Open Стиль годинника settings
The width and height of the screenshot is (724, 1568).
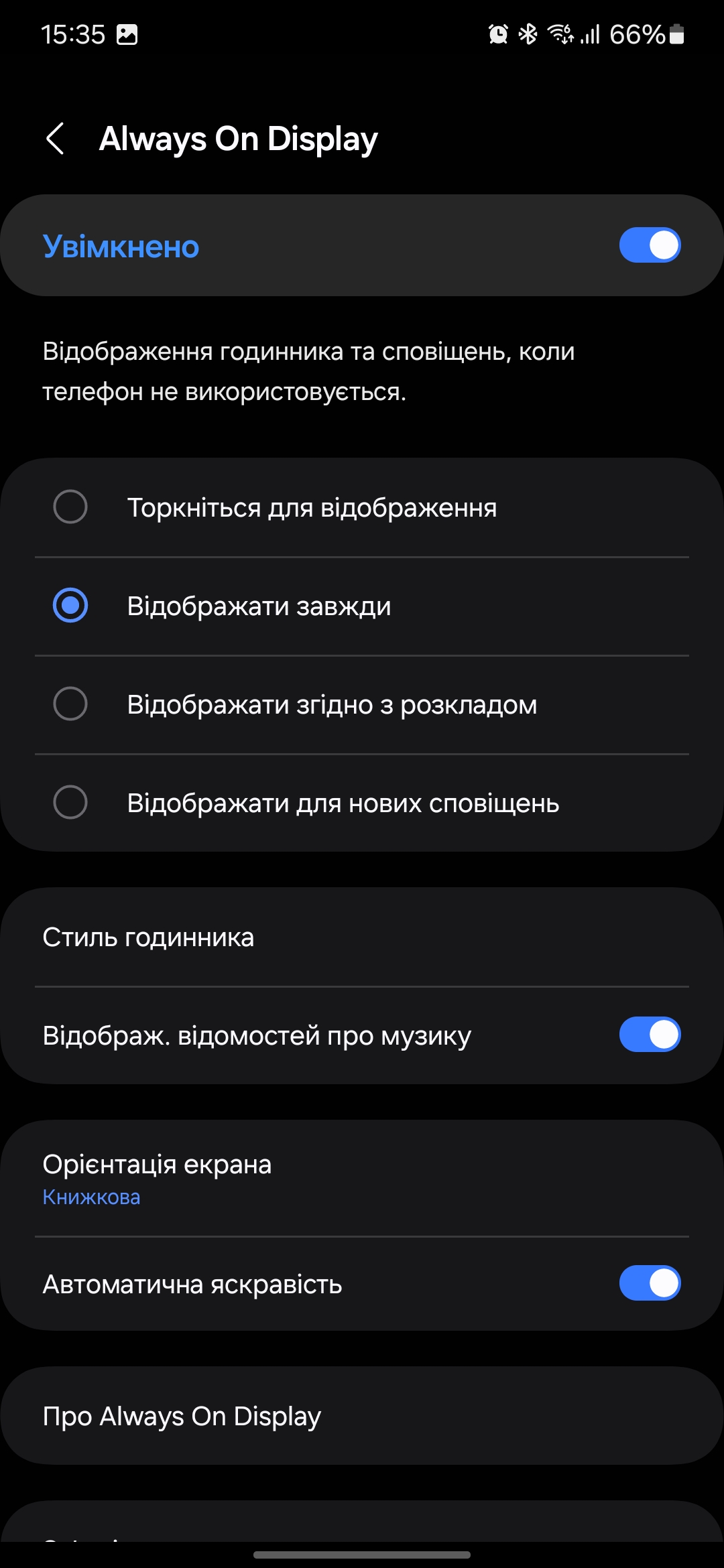(362, 937)
